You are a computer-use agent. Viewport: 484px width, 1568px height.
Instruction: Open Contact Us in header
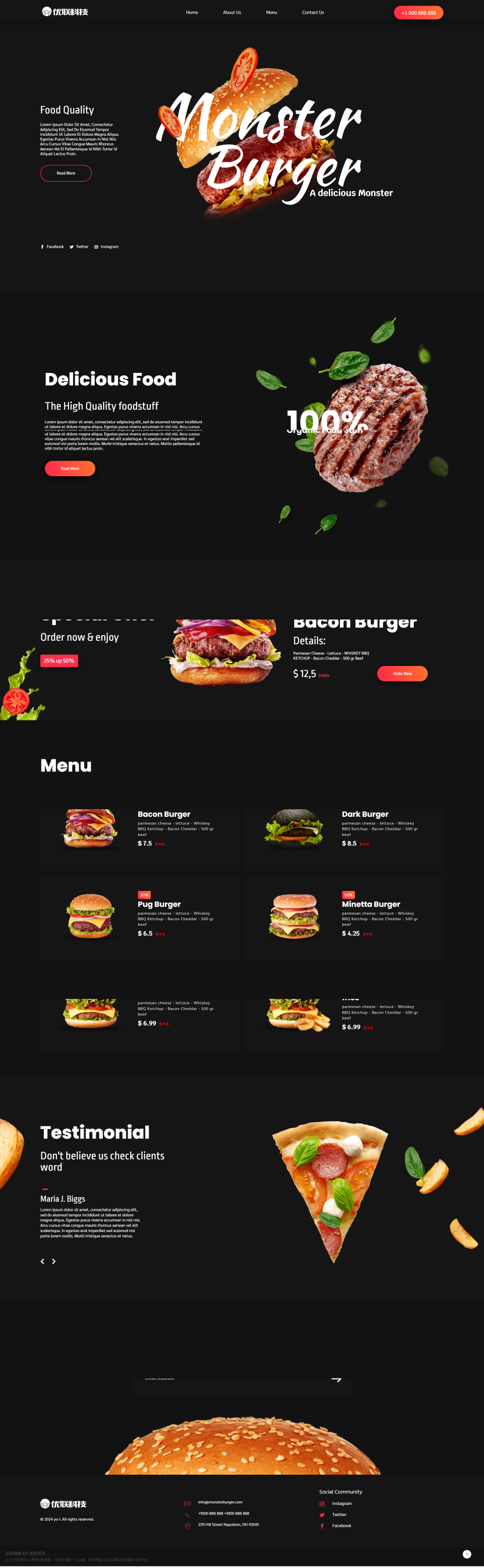(x=313, y=12)
